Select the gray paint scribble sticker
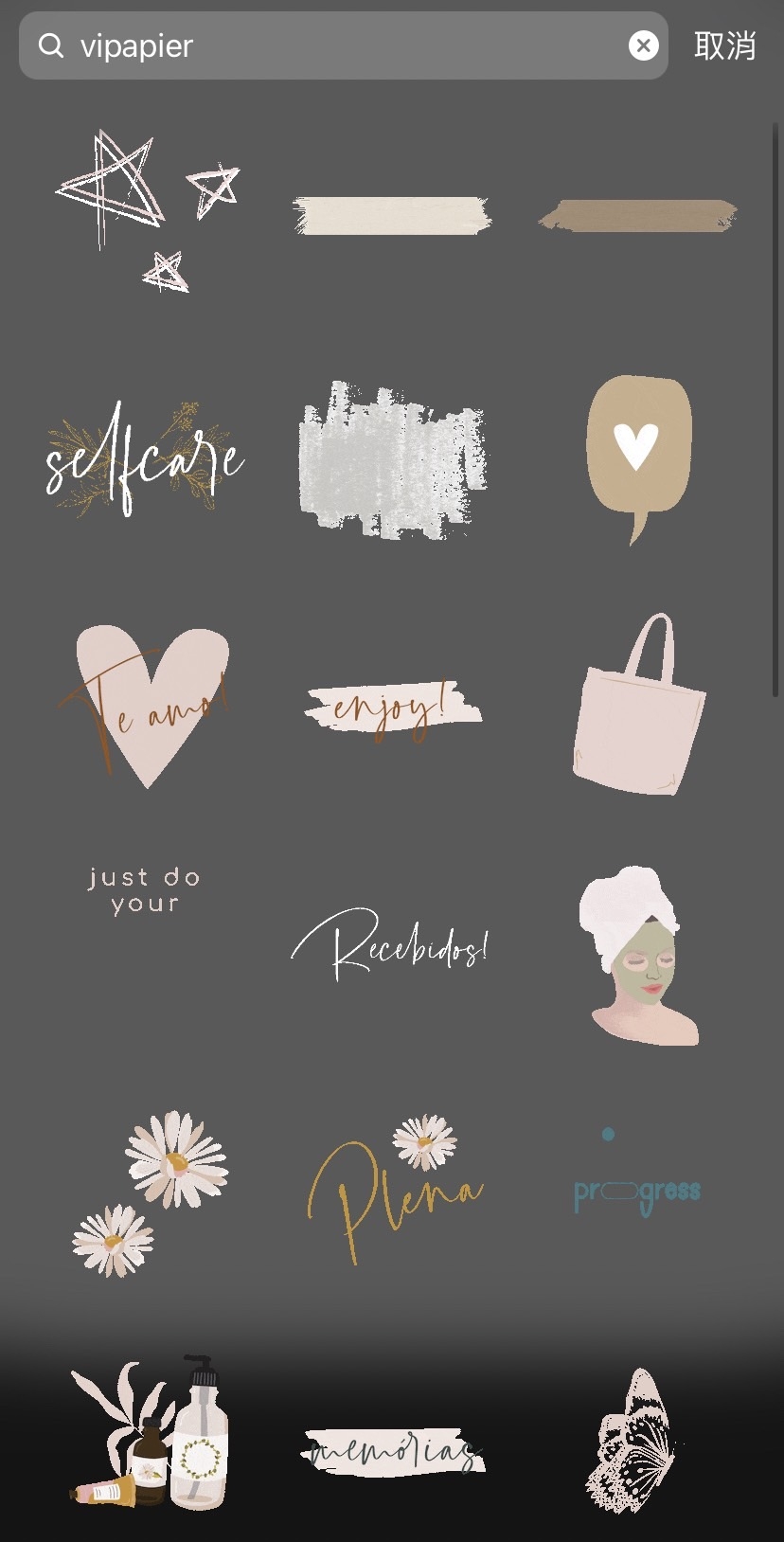This screenshot has height=1542, width=784. point(391,461)
